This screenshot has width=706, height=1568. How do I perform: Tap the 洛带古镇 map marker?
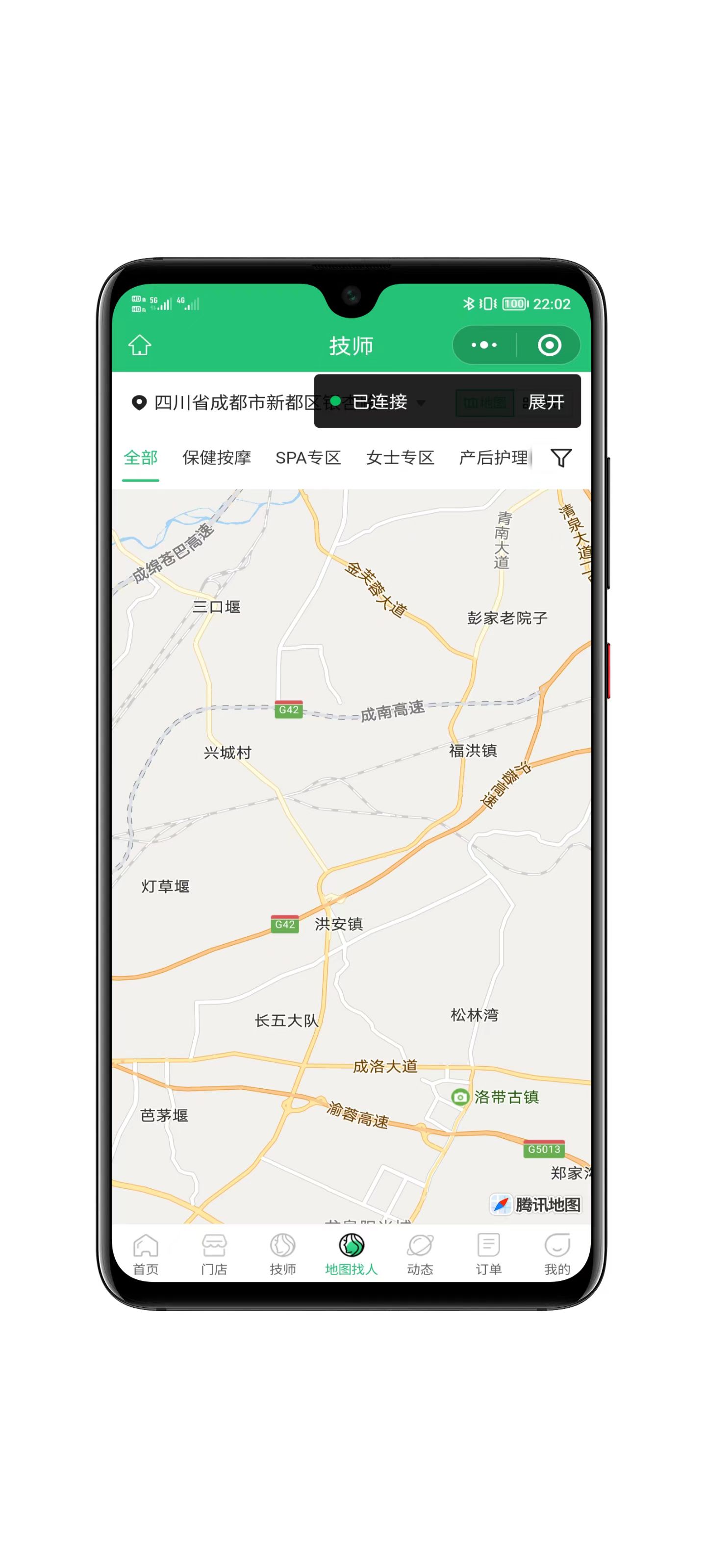(x=460, y=1097)
